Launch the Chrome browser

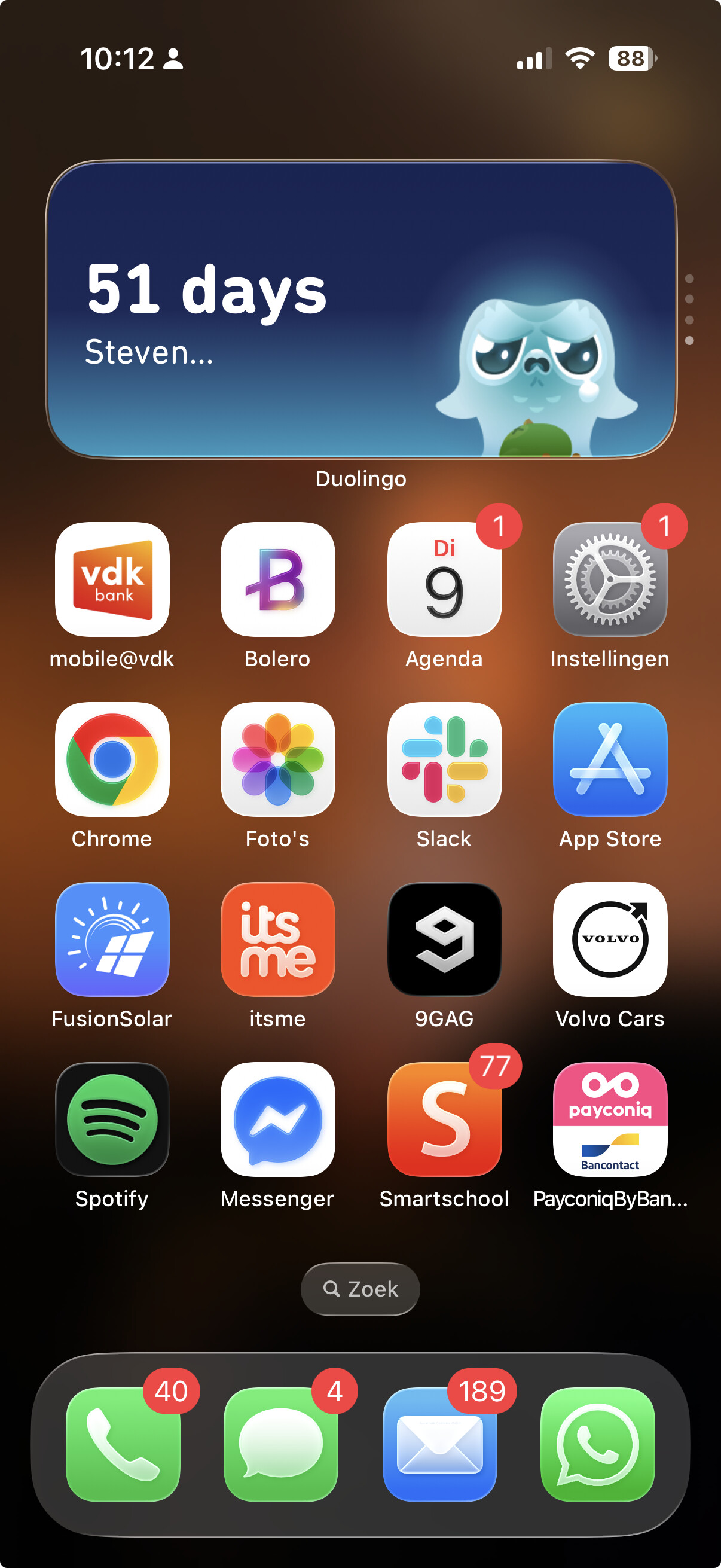tap(112, 759)
